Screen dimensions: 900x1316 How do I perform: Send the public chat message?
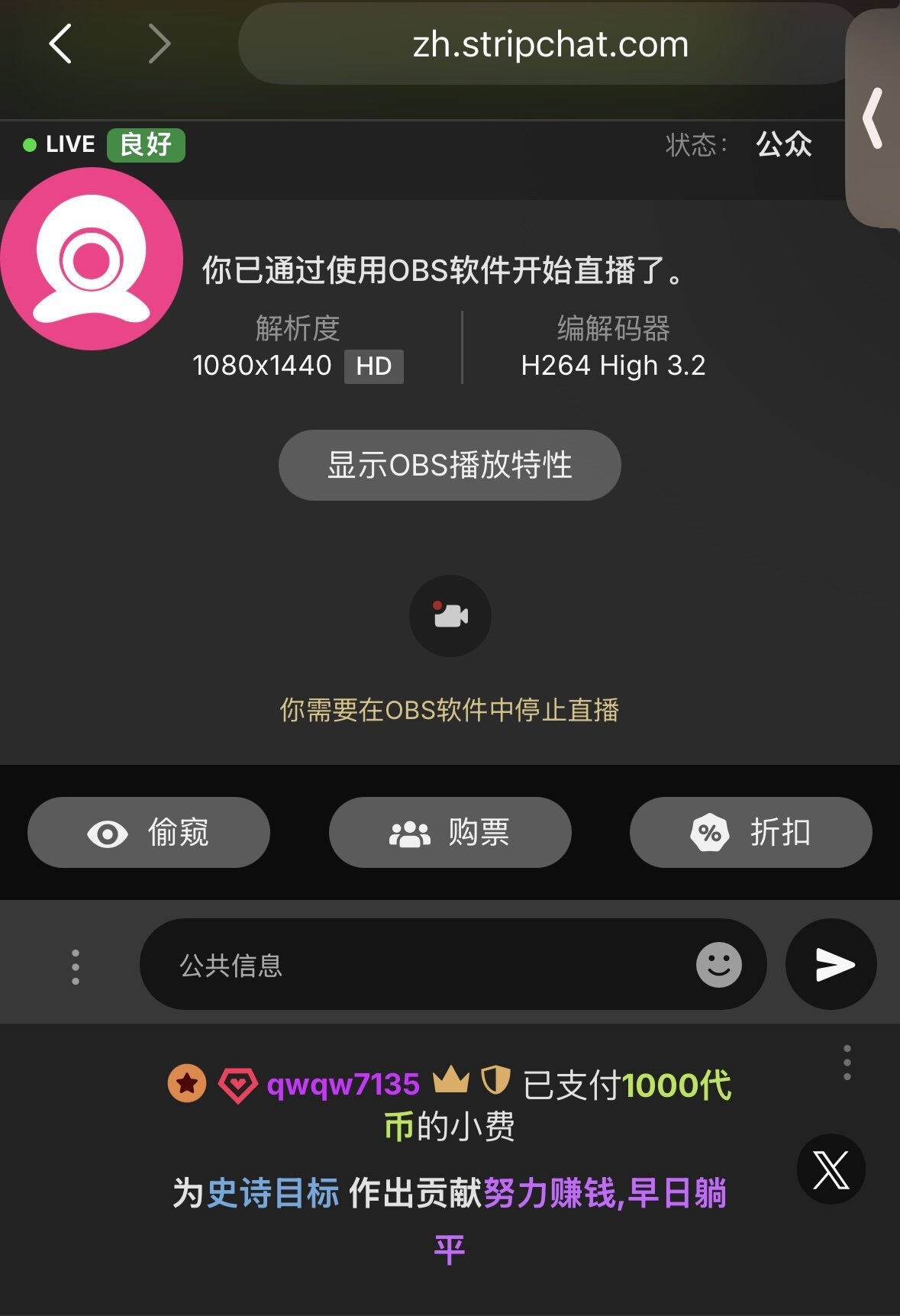[831, 965]
